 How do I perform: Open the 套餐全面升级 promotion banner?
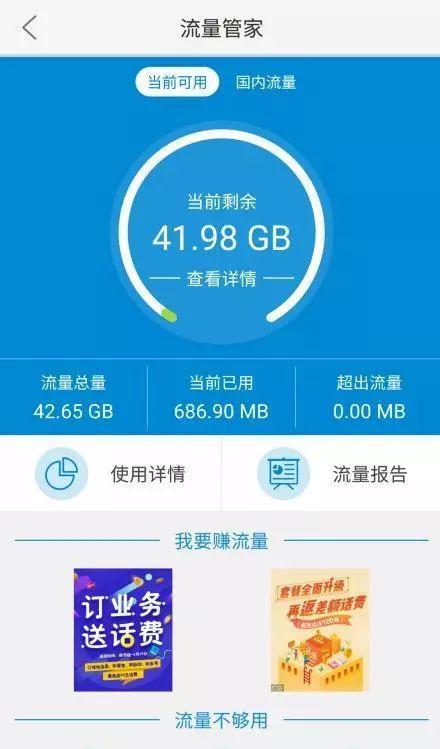tap(320, 630)
